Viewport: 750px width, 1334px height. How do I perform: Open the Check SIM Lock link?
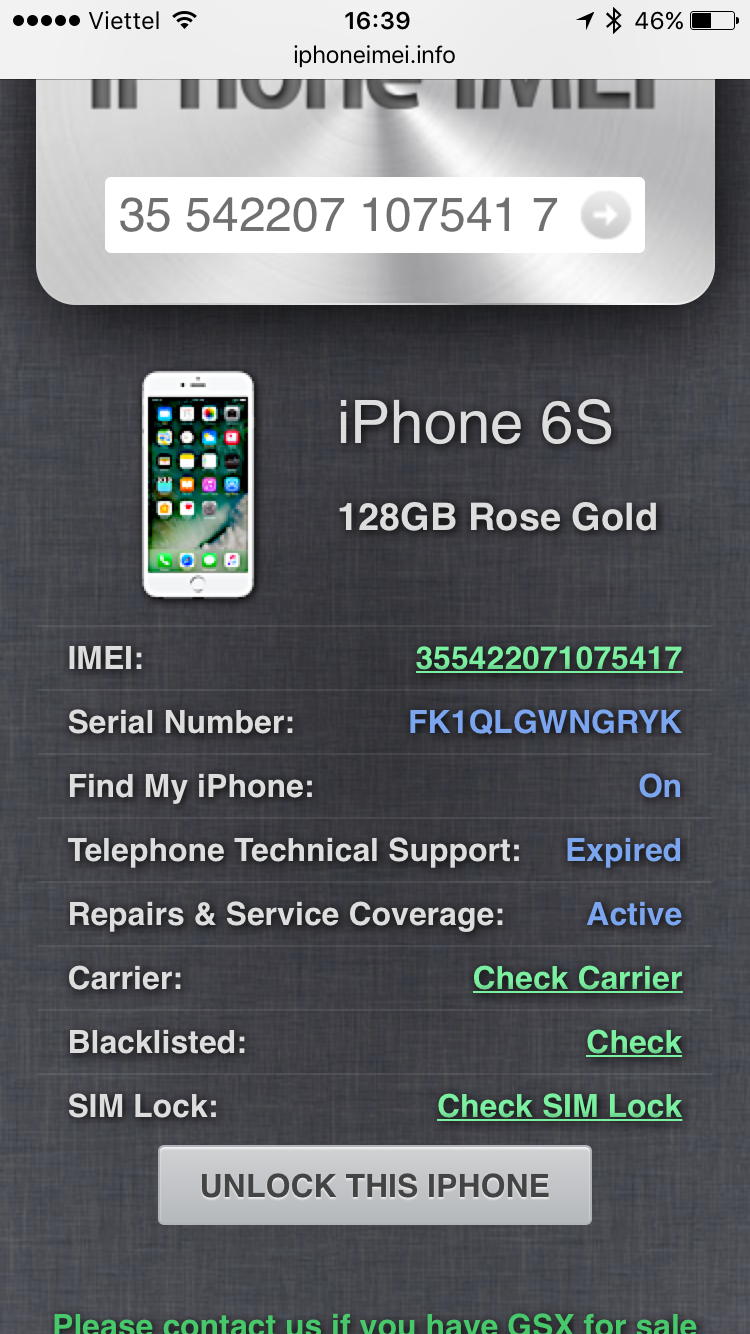coord(560,1106)
